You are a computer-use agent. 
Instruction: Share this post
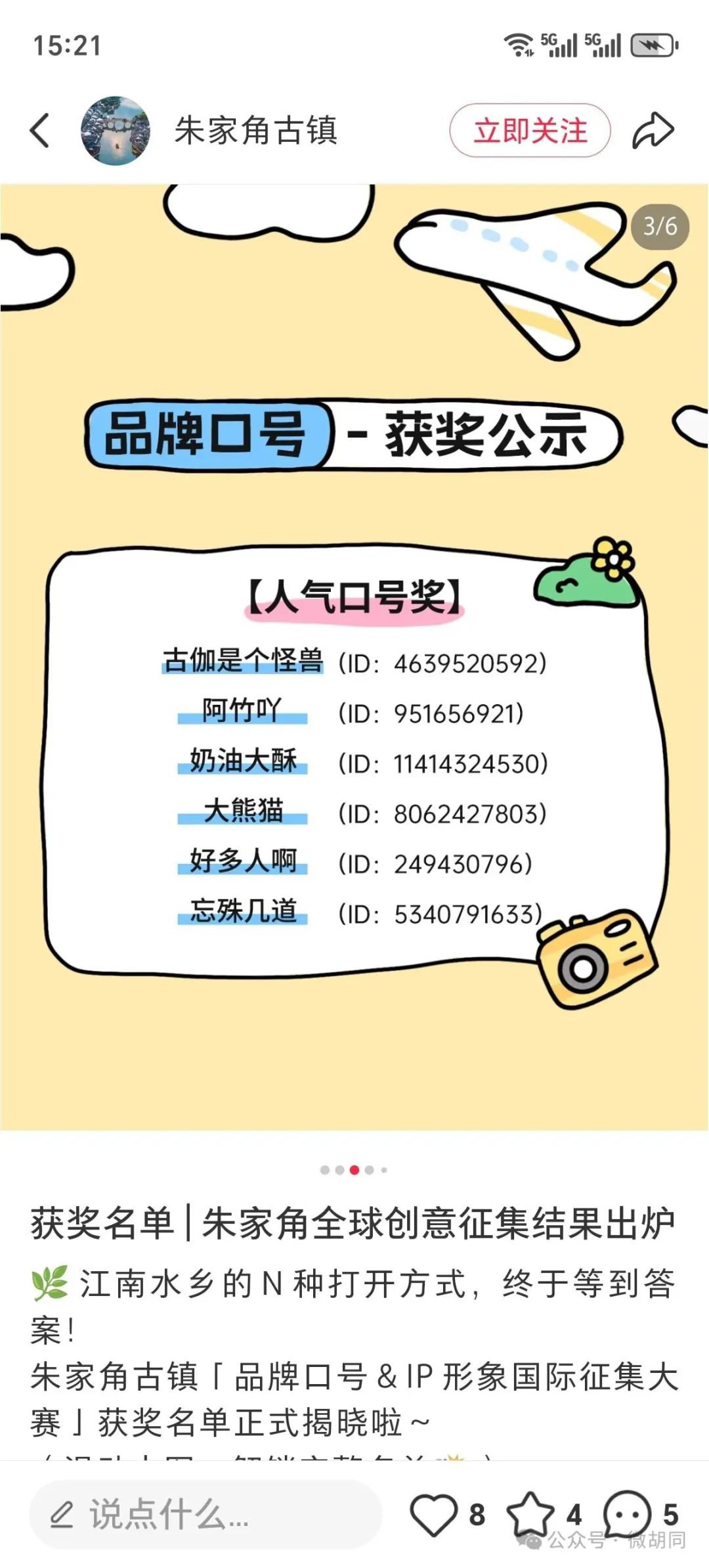653,131
